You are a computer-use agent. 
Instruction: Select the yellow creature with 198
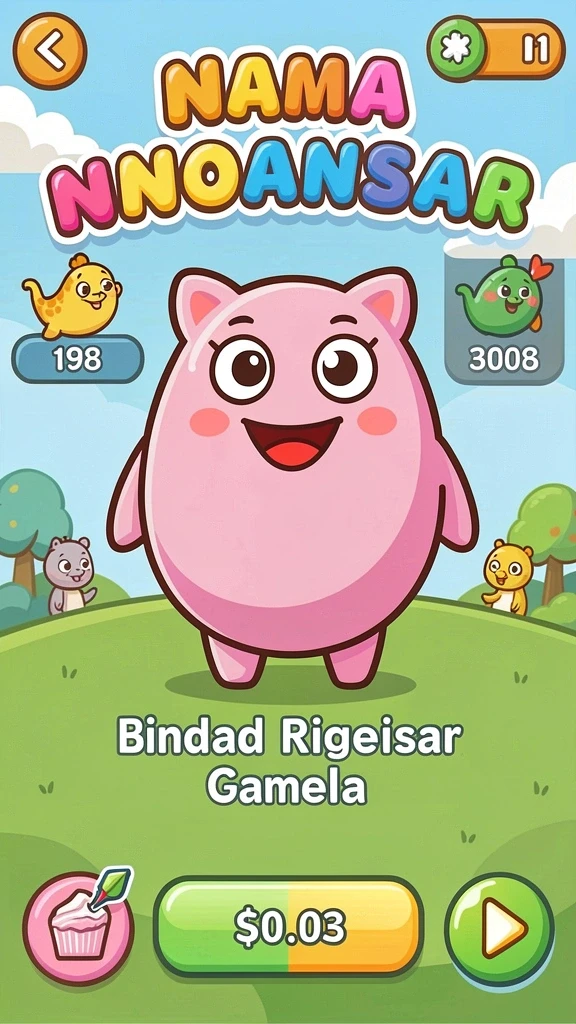pyautogui.click(x=76, y=317)
